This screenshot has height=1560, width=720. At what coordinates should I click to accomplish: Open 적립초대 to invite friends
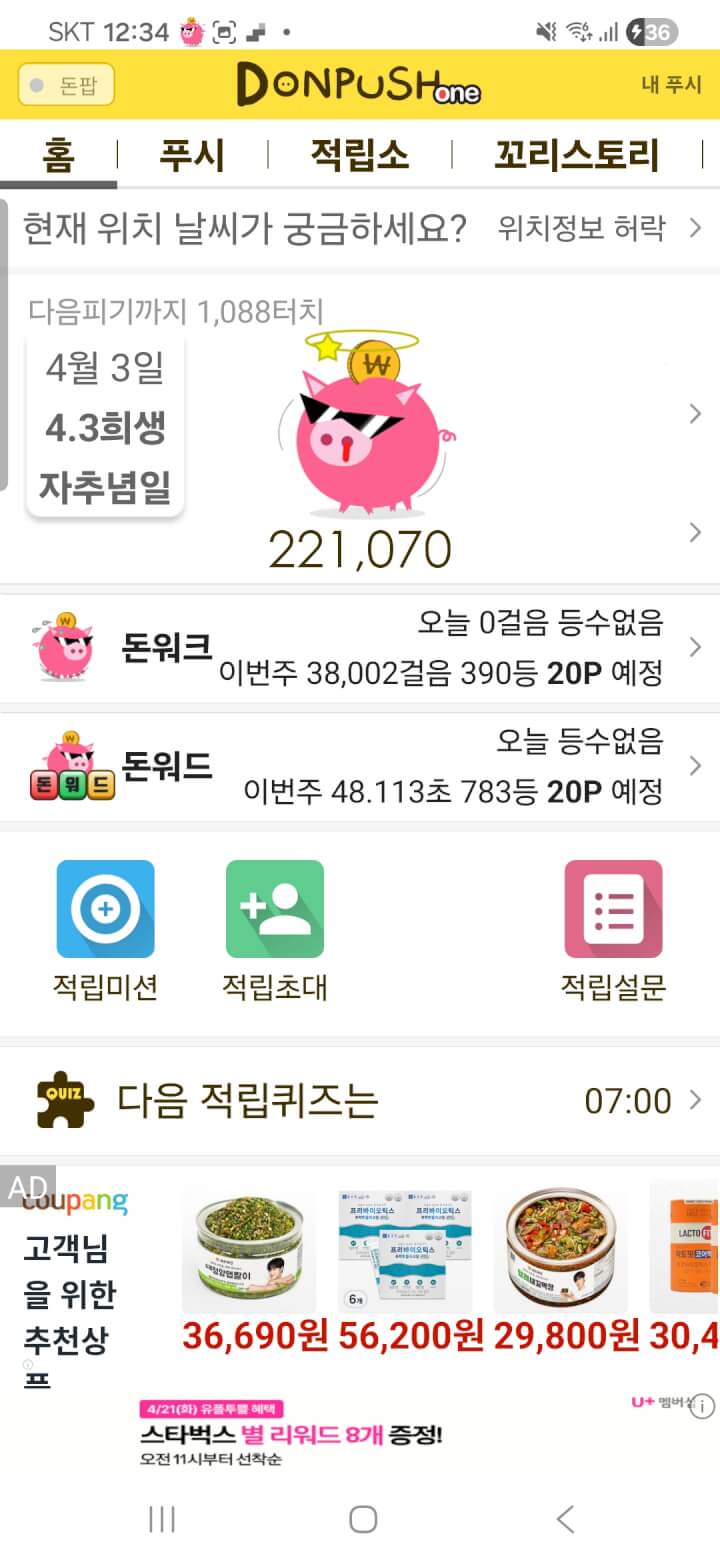(274, 930)
